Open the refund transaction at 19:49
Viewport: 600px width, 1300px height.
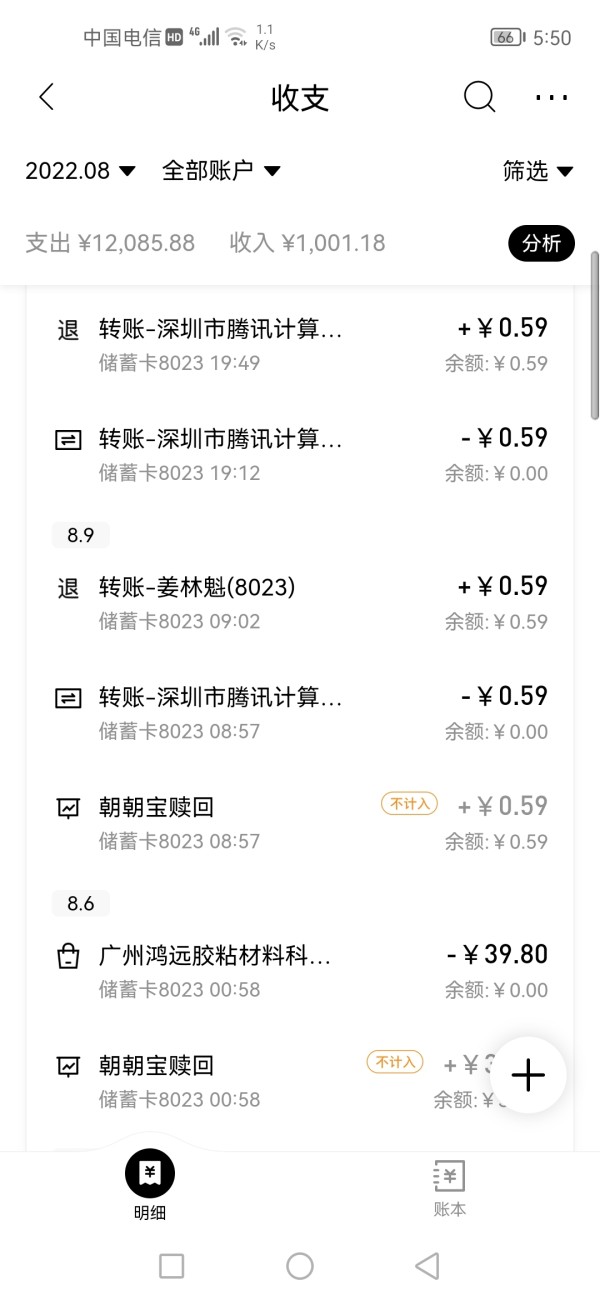click(x=300, y=345)
